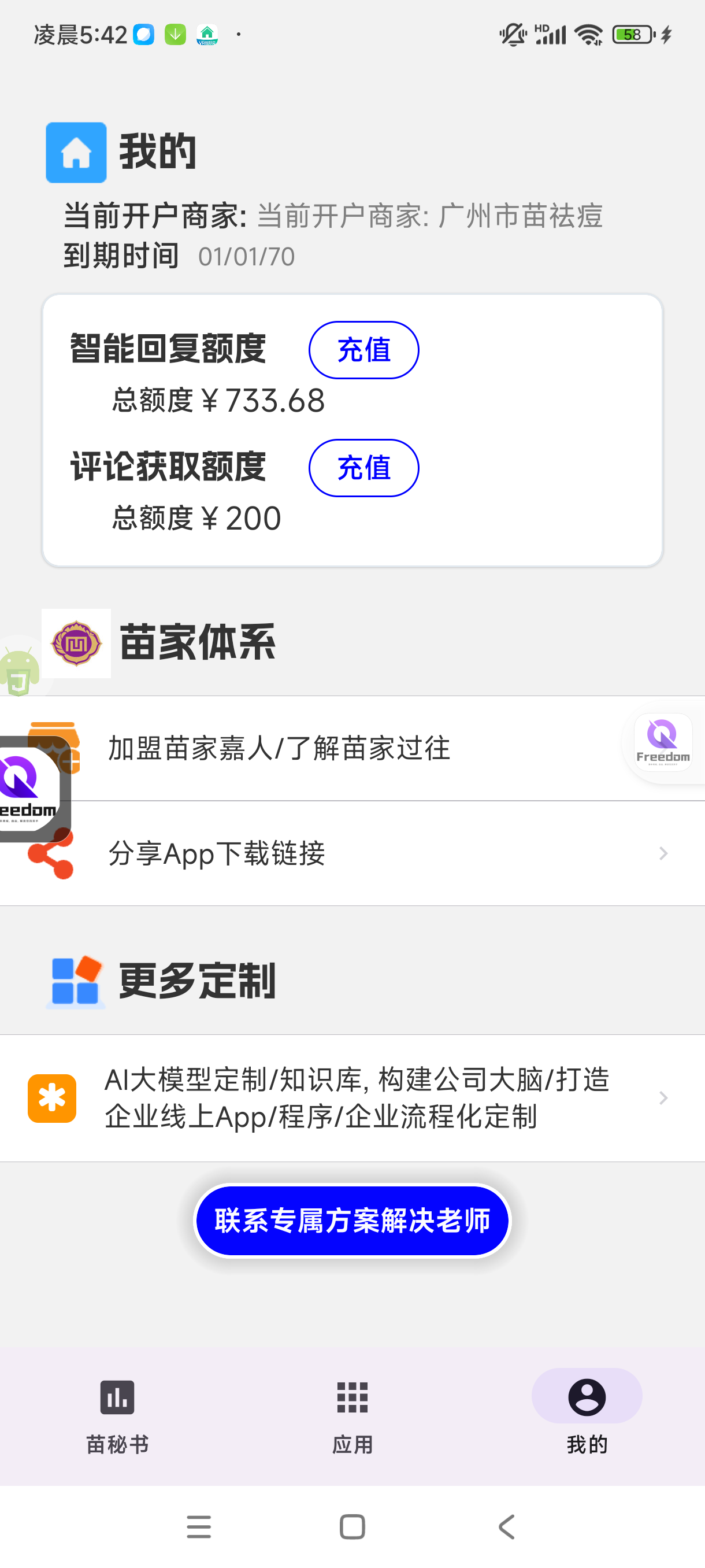705x1568 pixels.
Task: Tap 充值 beside 评论获取额度
Action: 363,468
